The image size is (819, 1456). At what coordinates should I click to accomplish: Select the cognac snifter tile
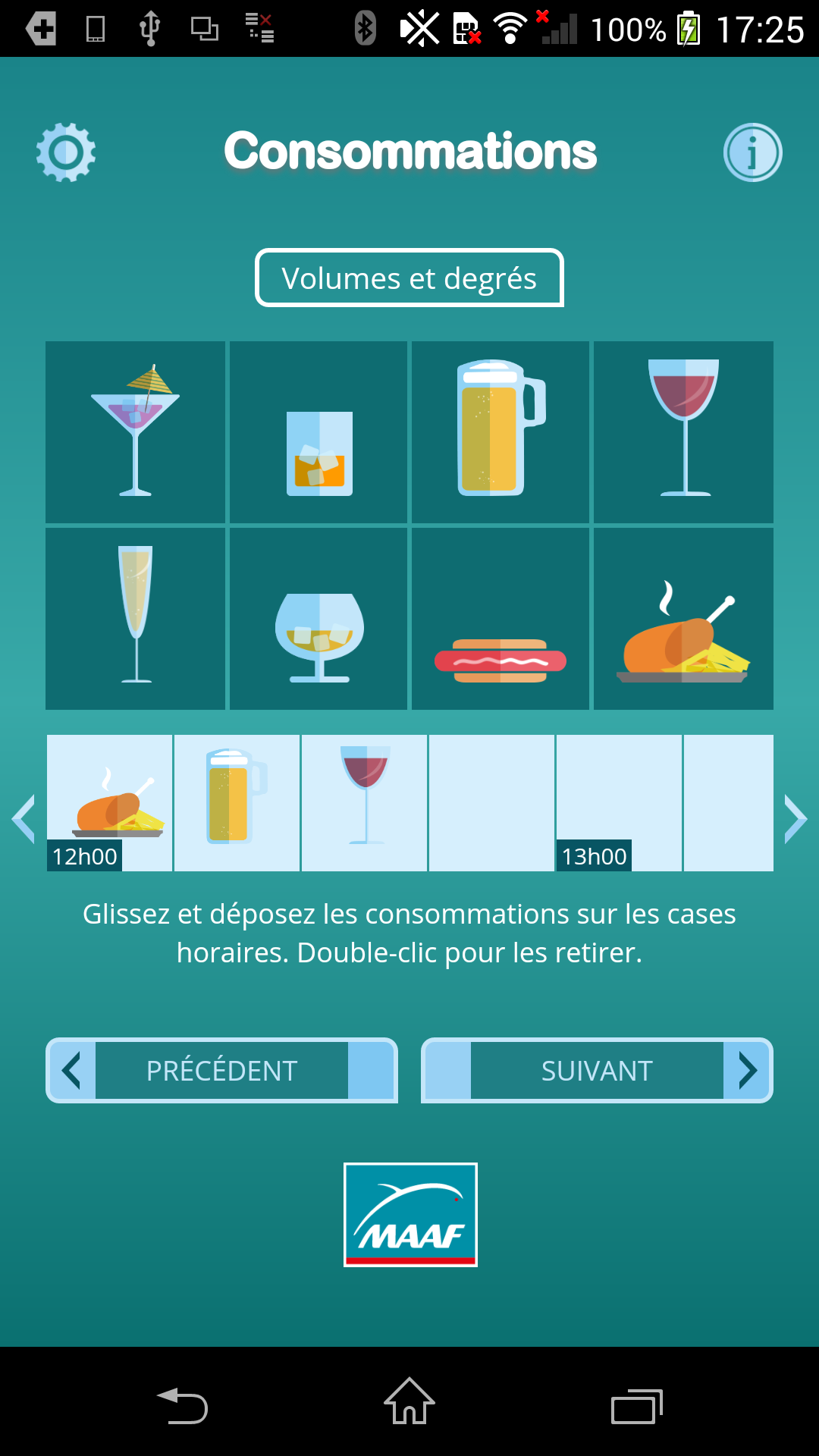[x=318, y=618]
